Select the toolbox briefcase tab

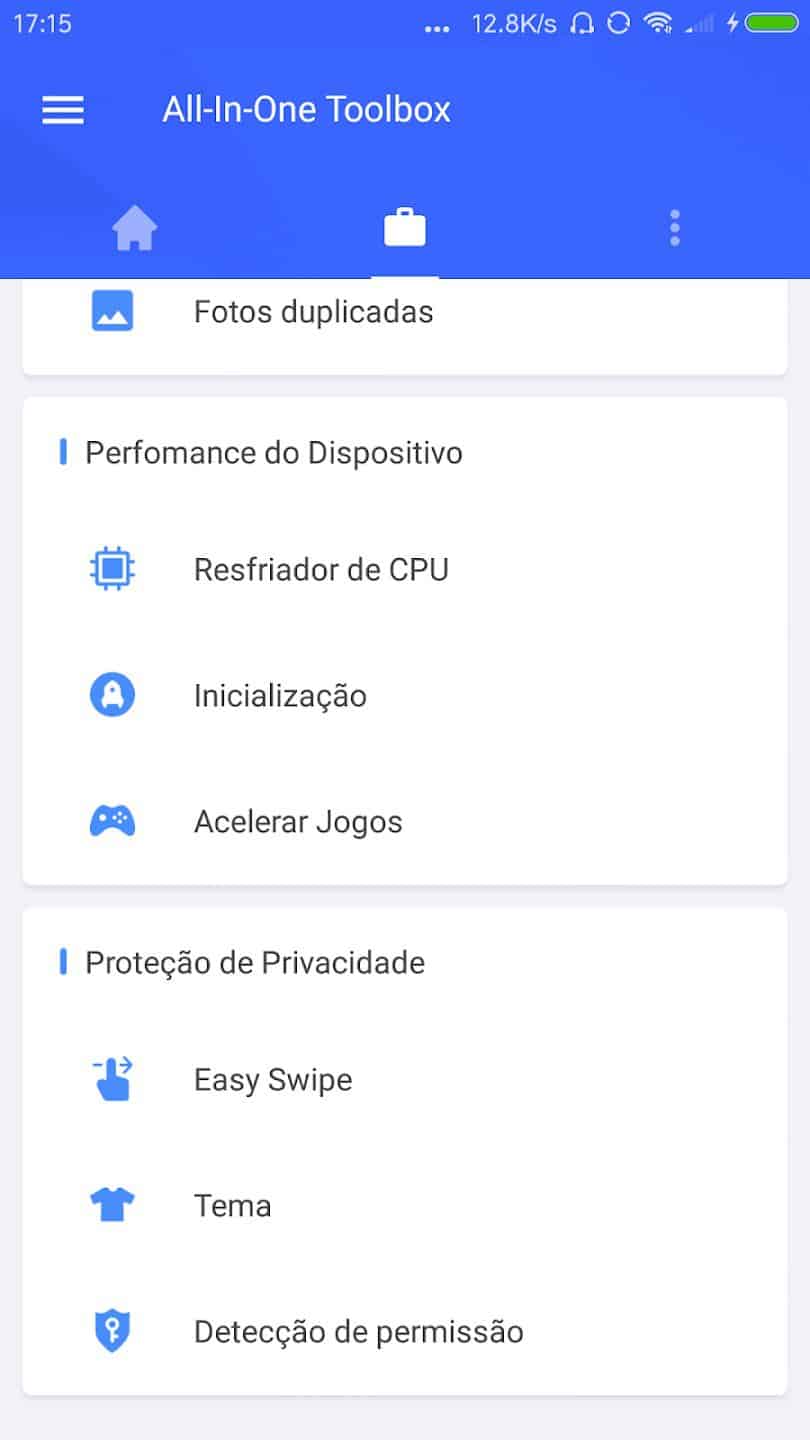click(405, 229)
